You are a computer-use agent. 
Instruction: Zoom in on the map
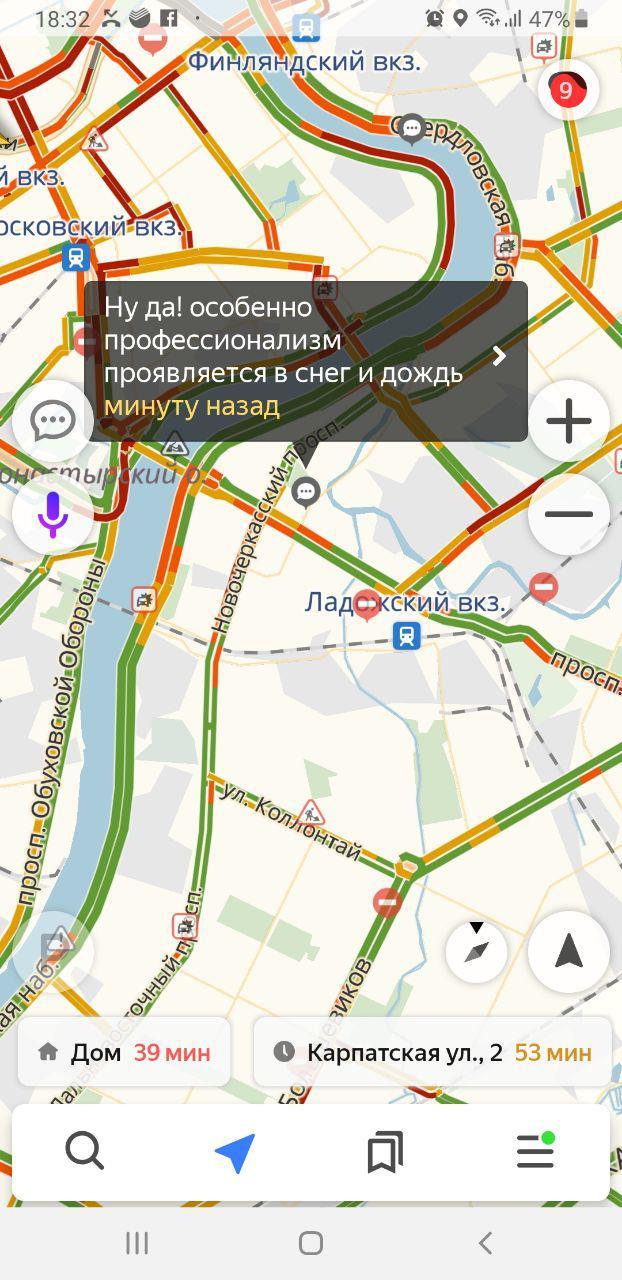point(569,422)
